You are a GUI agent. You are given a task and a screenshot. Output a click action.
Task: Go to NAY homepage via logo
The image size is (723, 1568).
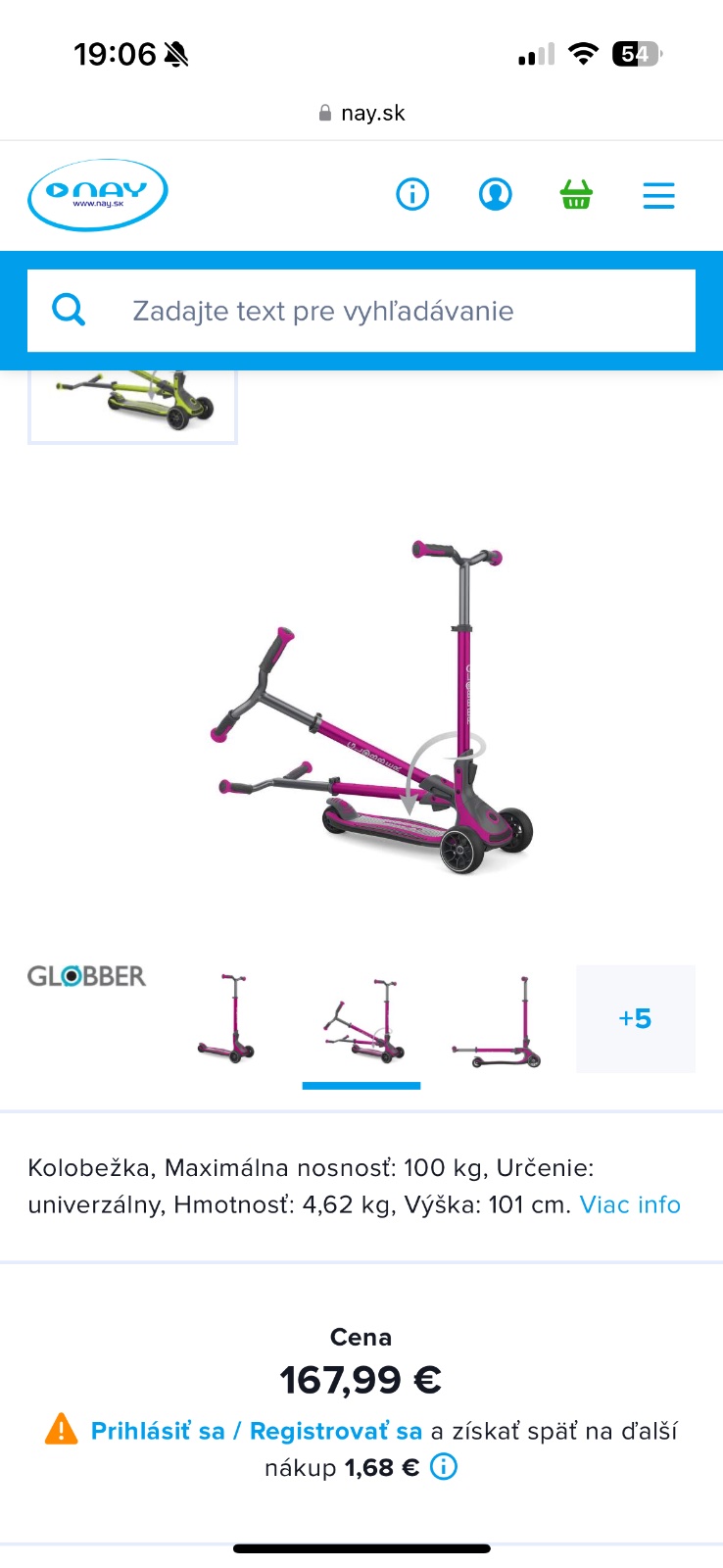(x=97, y=194)
